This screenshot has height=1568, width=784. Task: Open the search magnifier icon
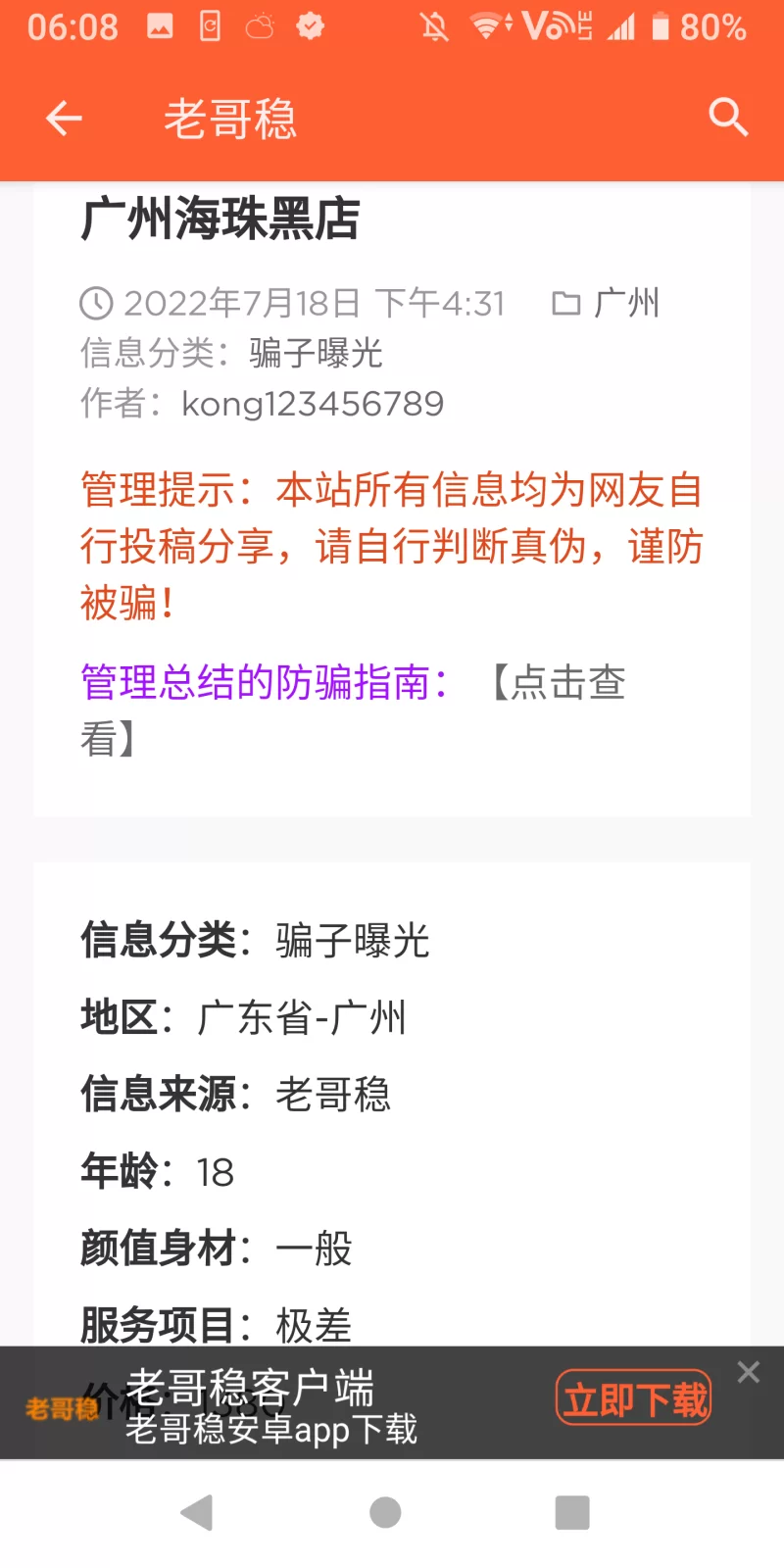[x=728, y=118]
